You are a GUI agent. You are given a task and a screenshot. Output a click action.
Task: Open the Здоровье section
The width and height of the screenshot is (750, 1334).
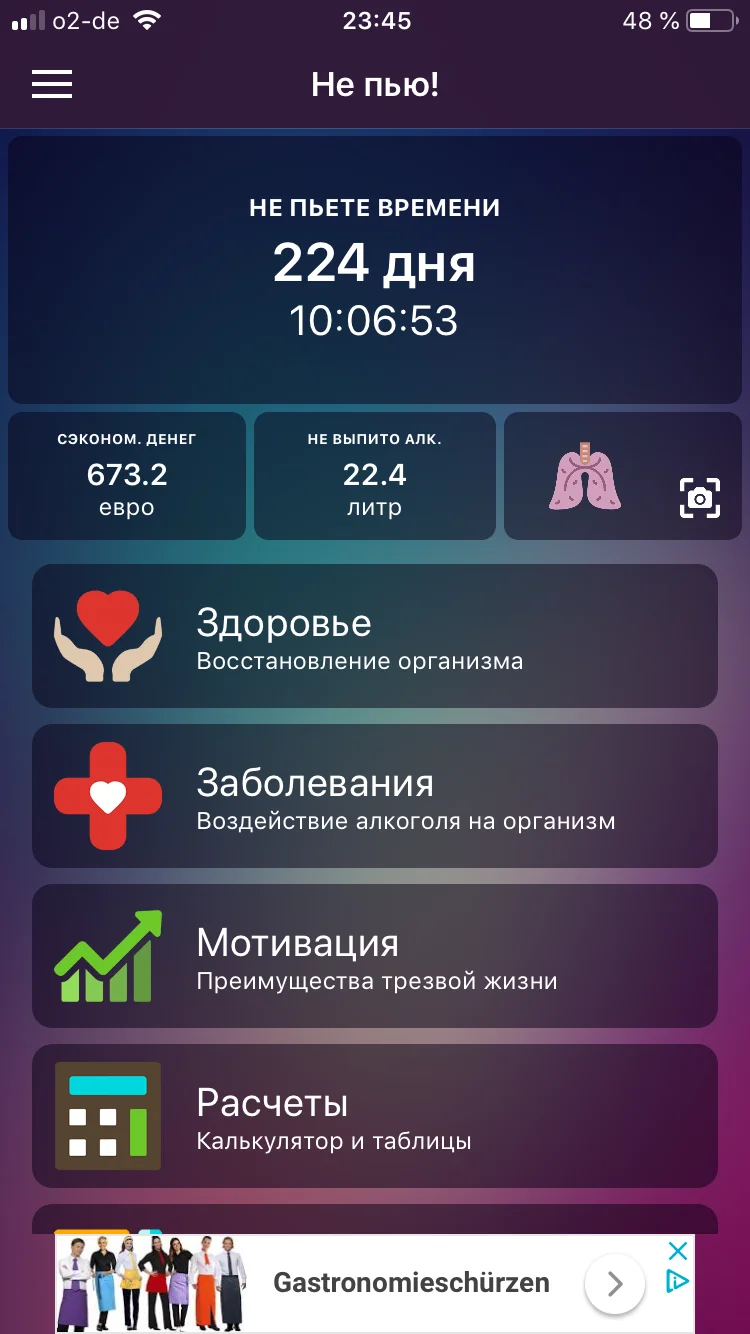(375, 635)
